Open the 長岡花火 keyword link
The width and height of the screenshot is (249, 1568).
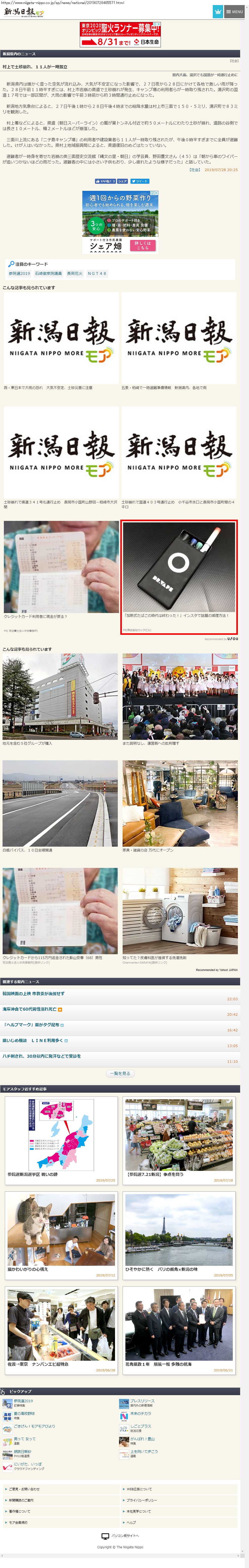click(x=74, y=273)
